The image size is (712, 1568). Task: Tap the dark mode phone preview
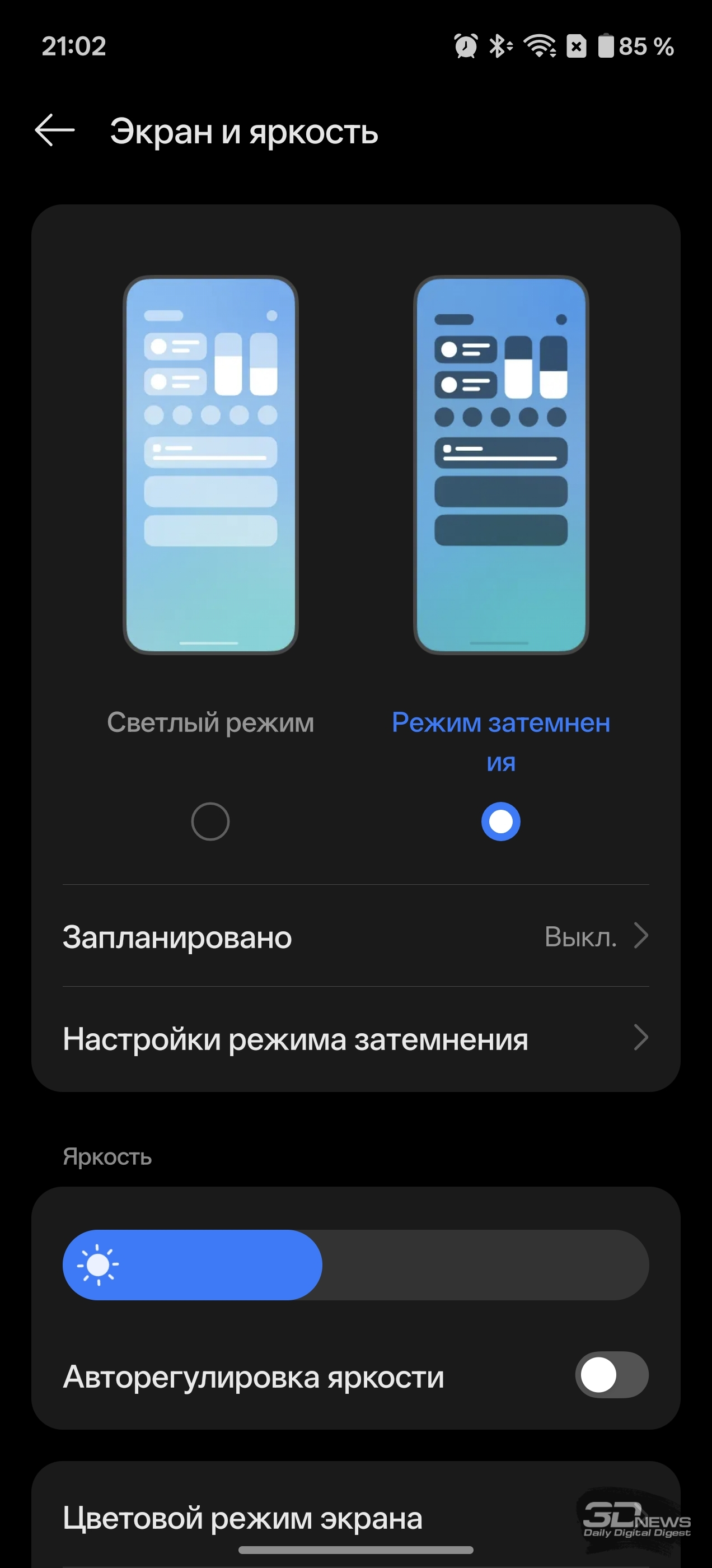500,465
